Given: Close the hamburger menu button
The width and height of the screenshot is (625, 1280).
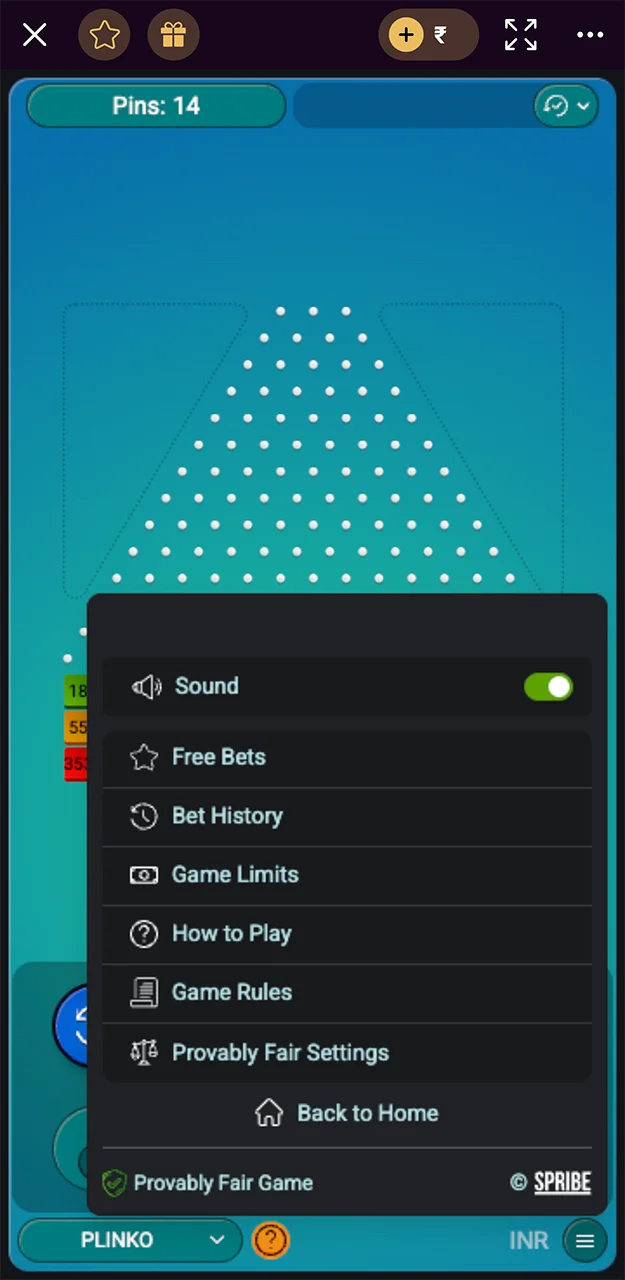Looking at the screenshot, I should (585, 1241).
